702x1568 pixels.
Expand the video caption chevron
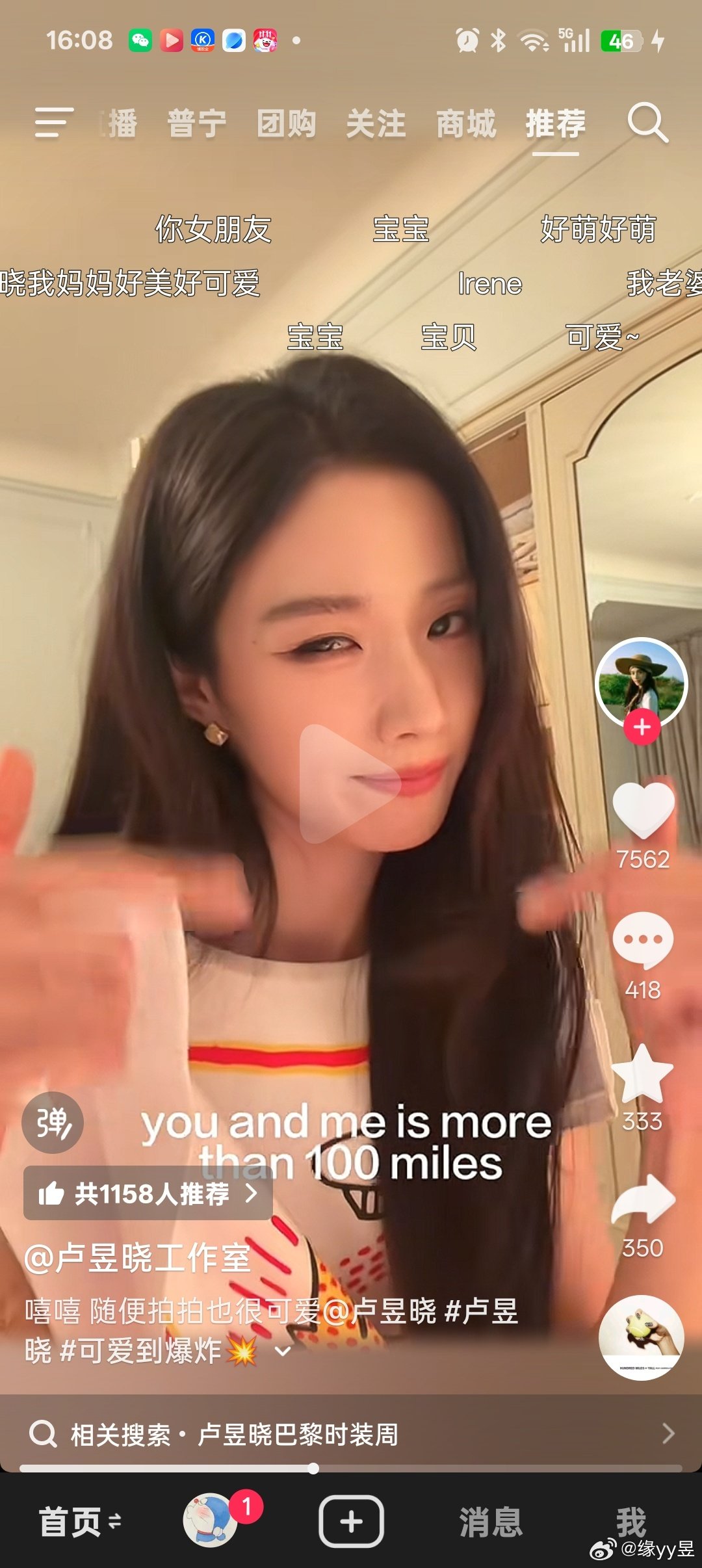[x=283, y=1351]
